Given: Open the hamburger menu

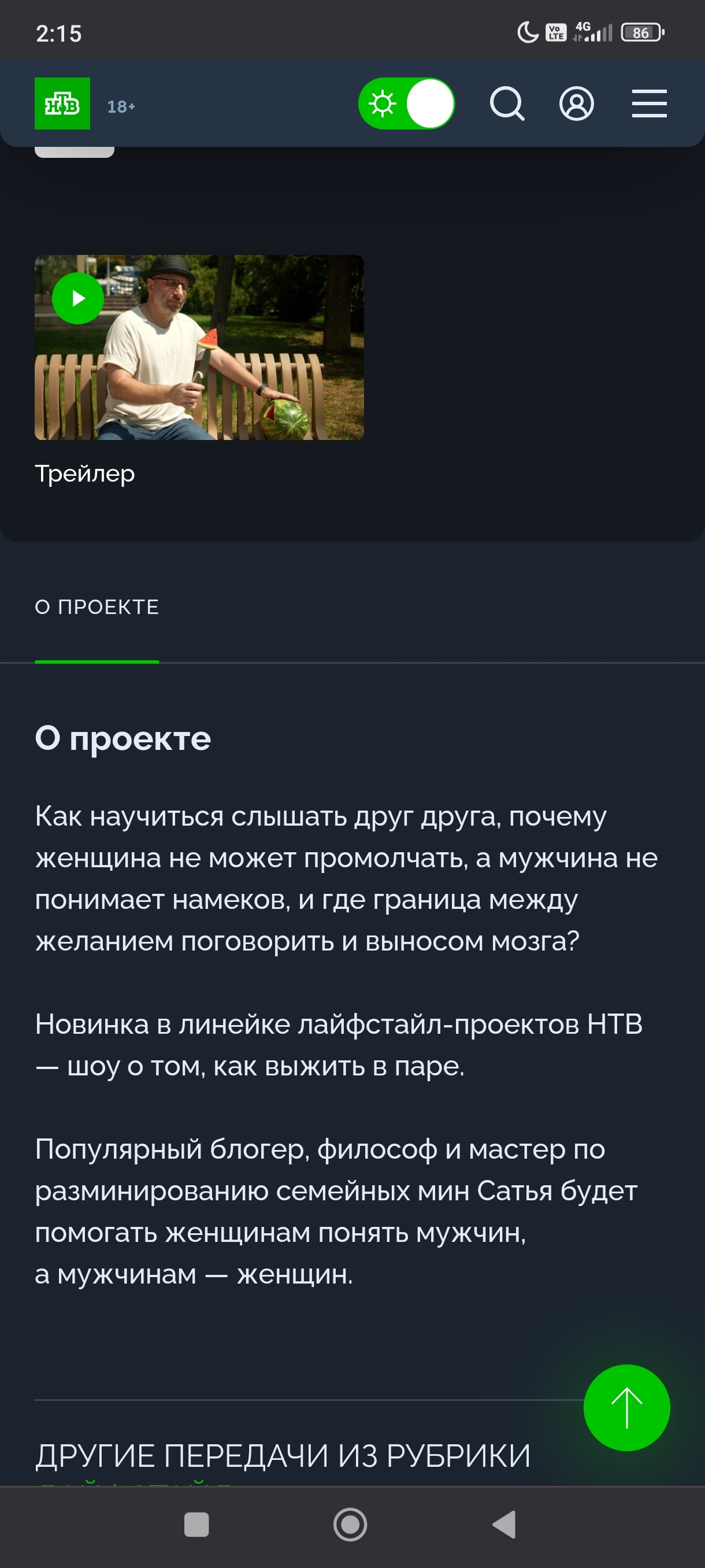Looking at the screenshot, I should 649,103.
